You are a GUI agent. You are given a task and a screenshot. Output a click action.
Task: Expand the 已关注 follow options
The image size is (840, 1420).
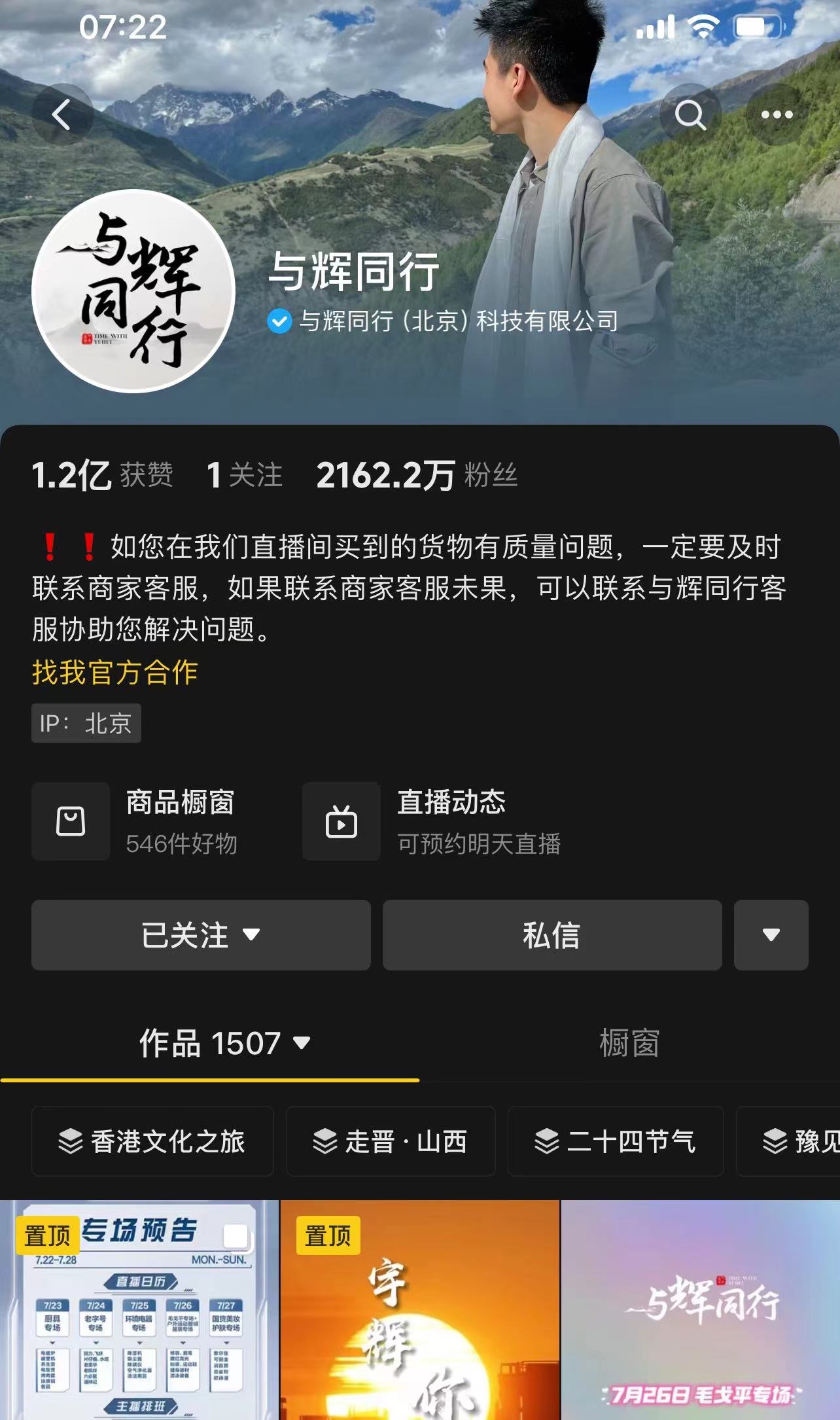pyautogui.click(x=201, y=934)
